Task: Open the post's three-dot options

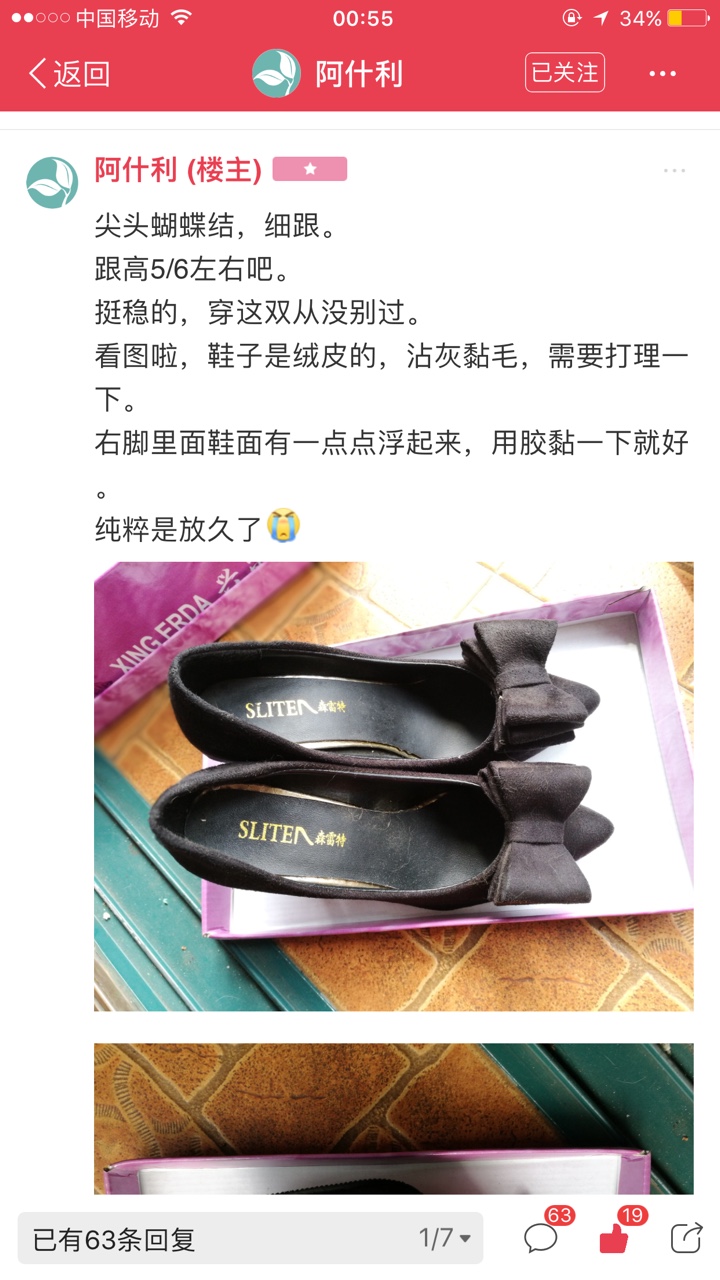Action: (x=675, y=171)
